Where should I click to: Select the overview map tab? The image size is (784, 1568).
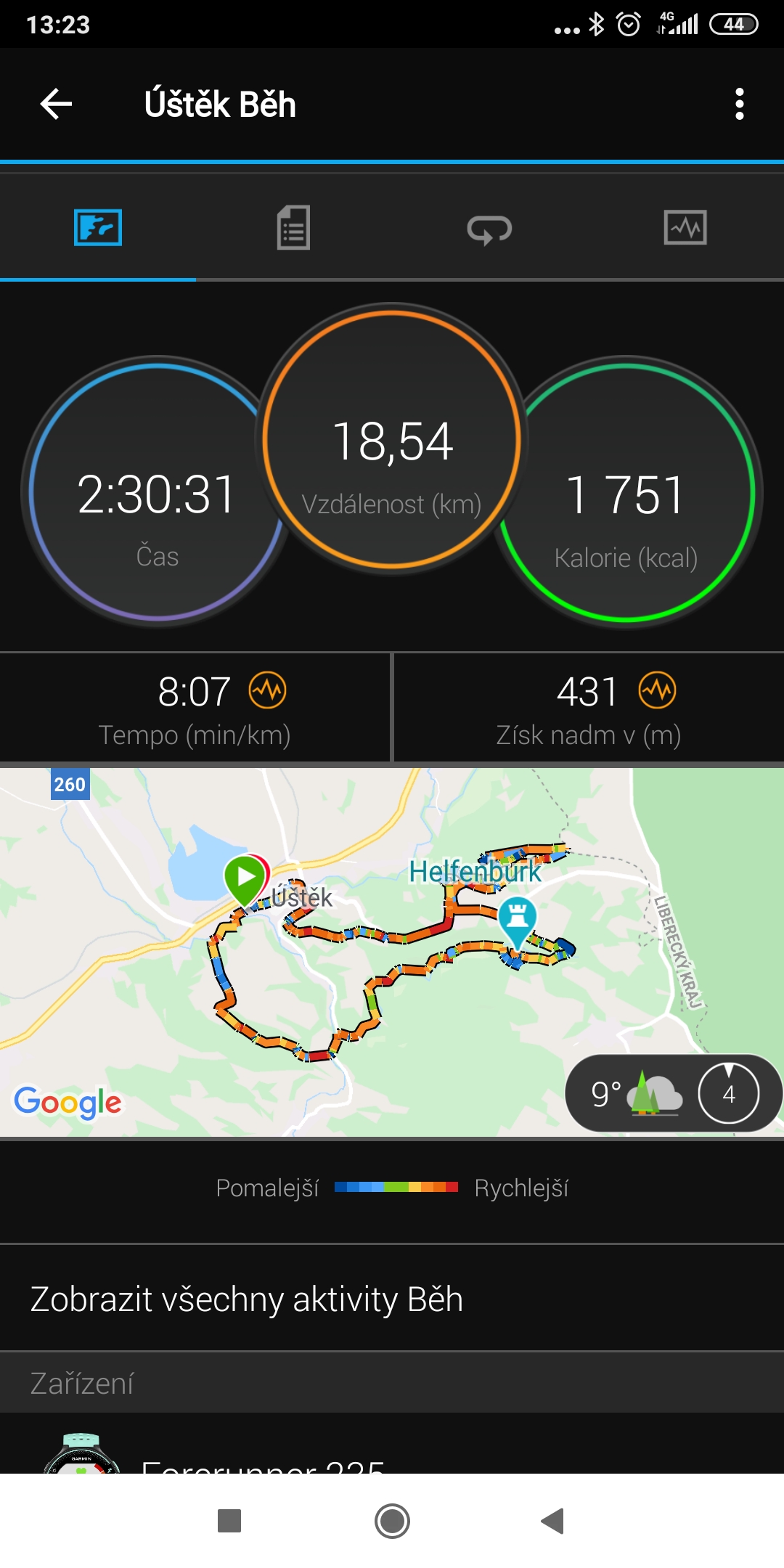pos(98,228)
